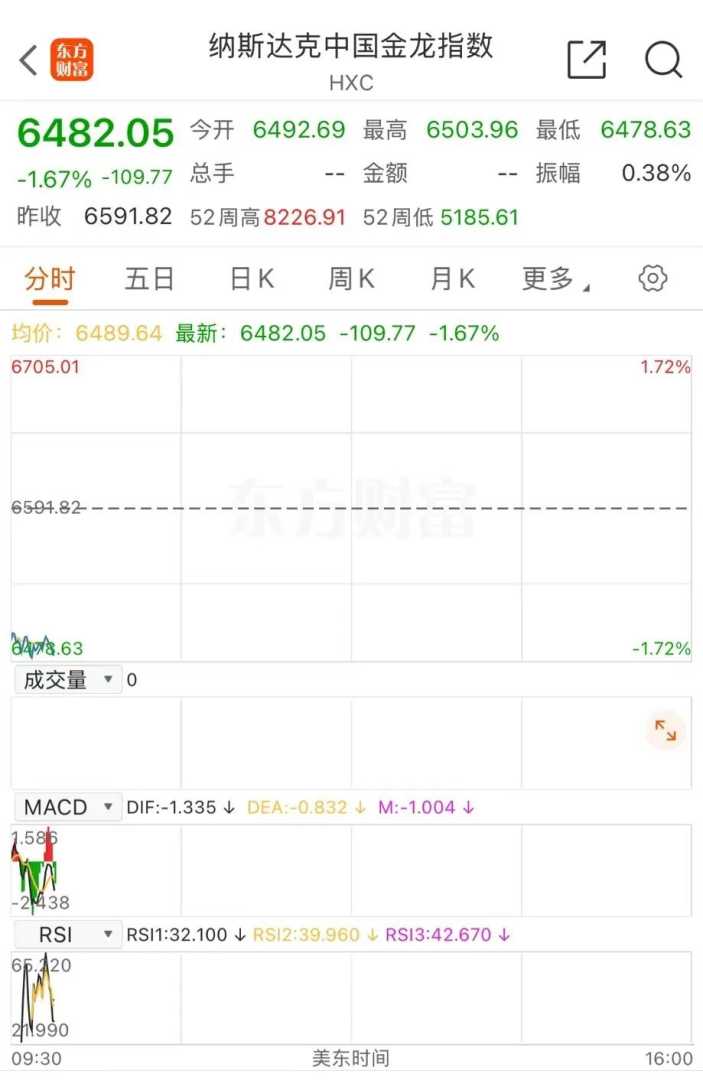
Task: Switch to the 分时 chart tab
Action: point(50,279)
